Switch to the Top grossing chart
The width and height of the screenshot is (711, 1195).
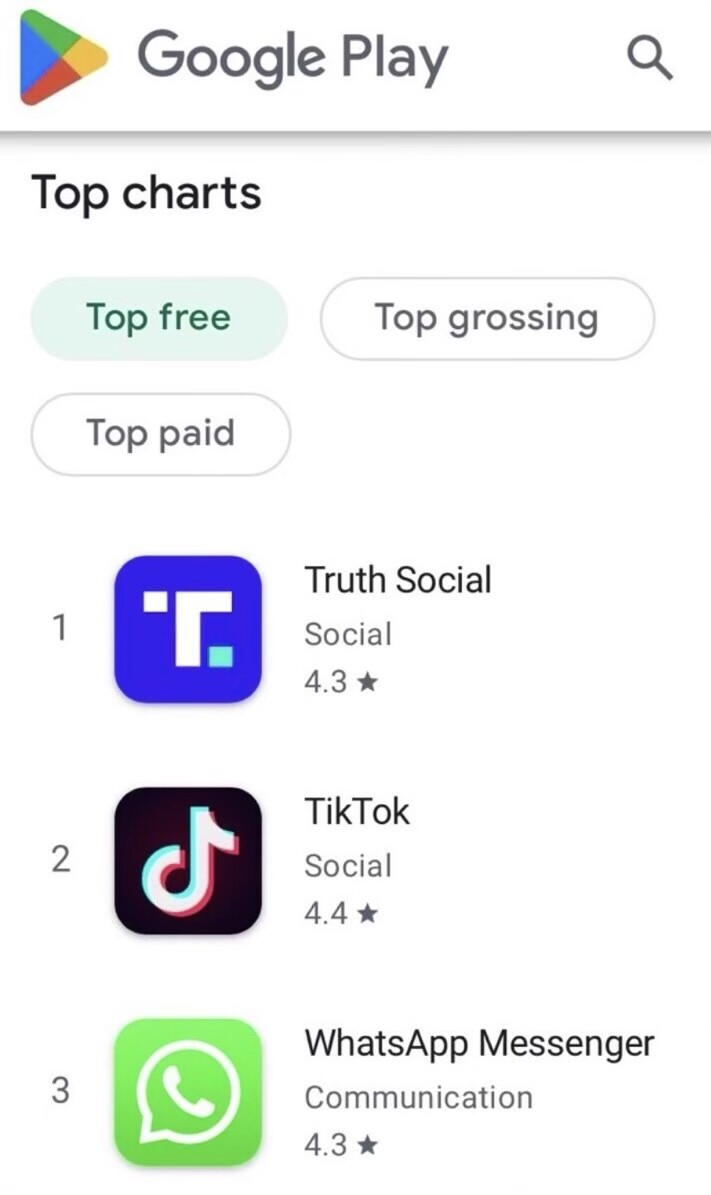487,318
